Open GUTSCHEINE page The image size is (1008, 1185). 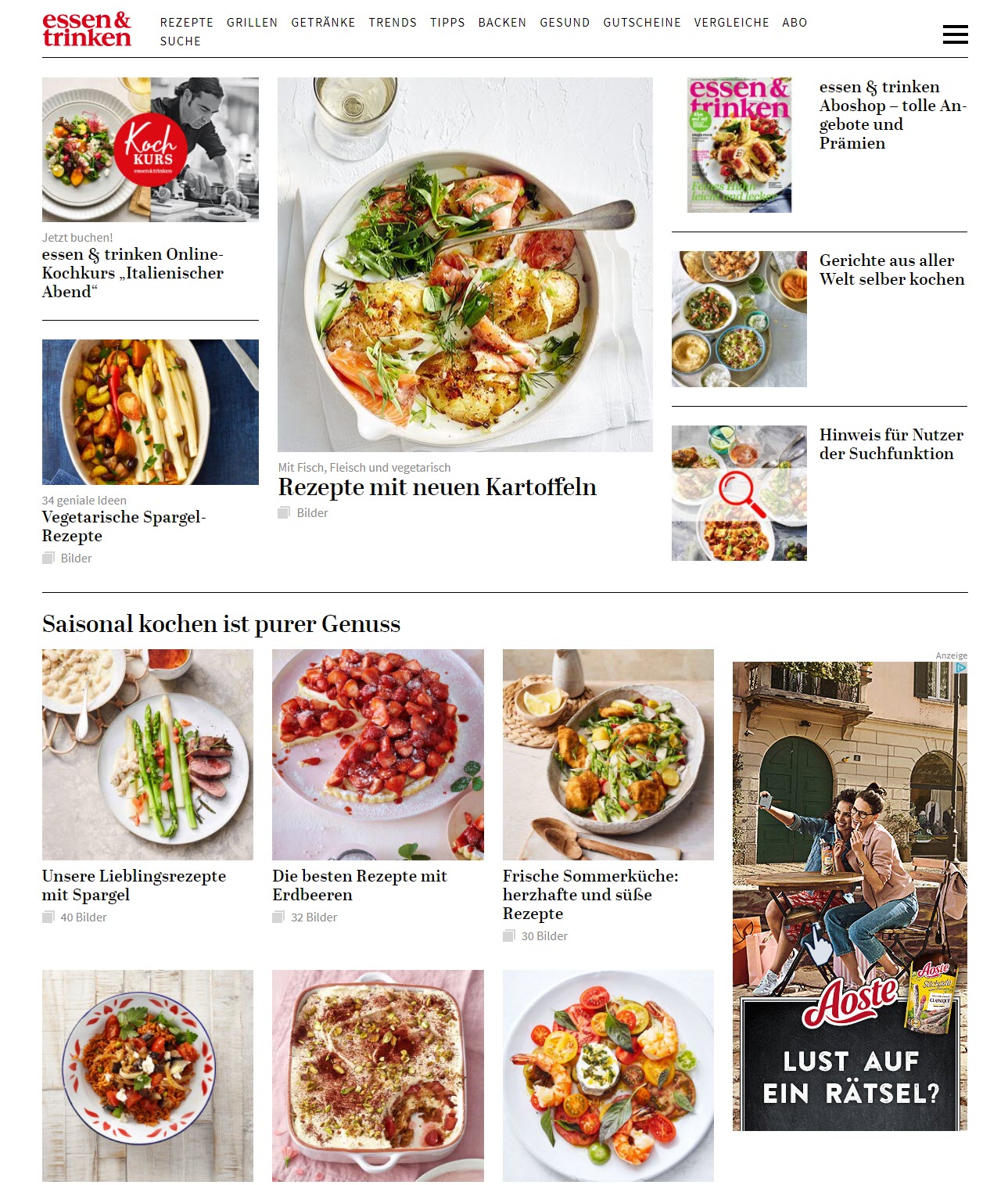[641, 23]
